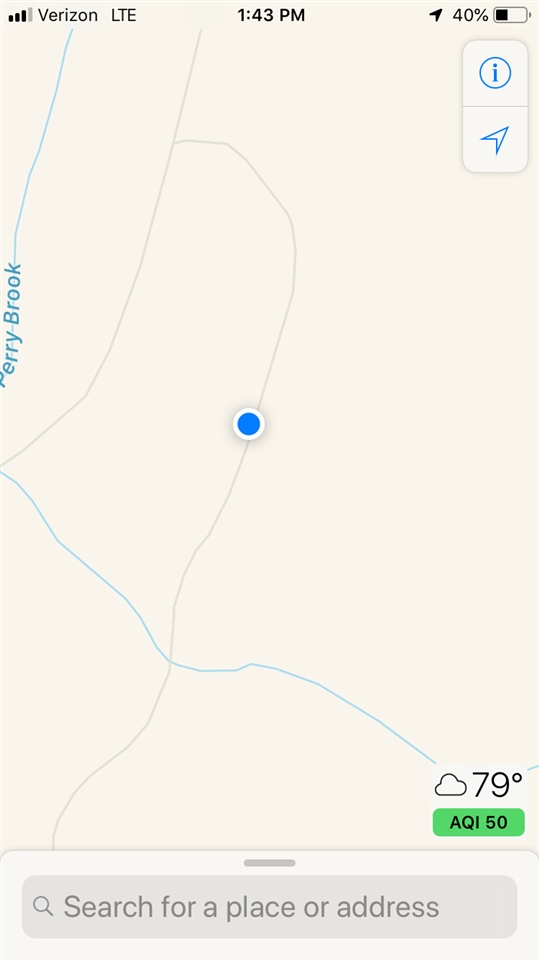The image size is (539, 960).
Task: Open the map info settings button
Action: coord(495,73)
